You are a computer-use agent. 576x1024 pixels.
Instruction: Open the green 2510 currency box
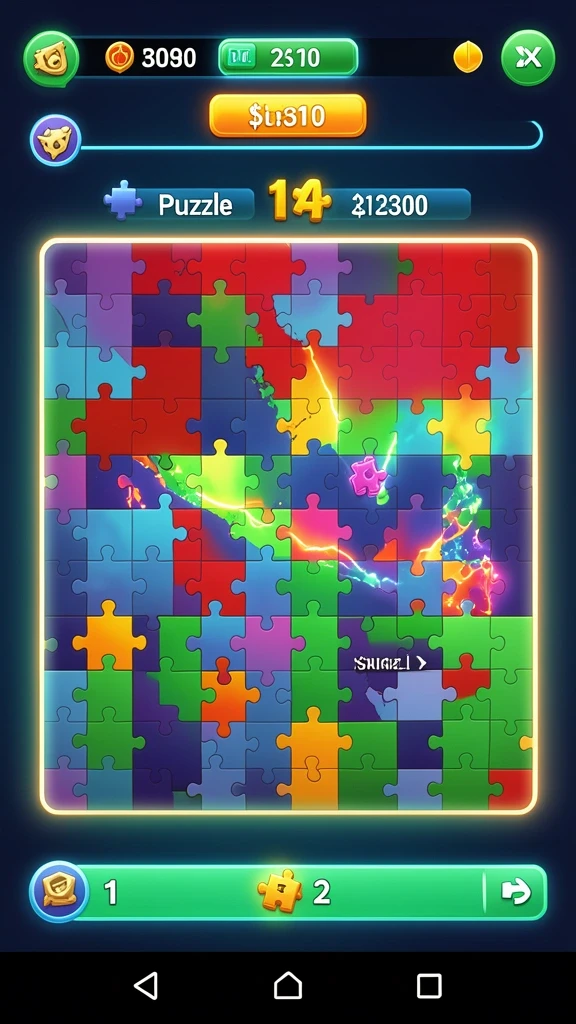[x=288, y=57]
